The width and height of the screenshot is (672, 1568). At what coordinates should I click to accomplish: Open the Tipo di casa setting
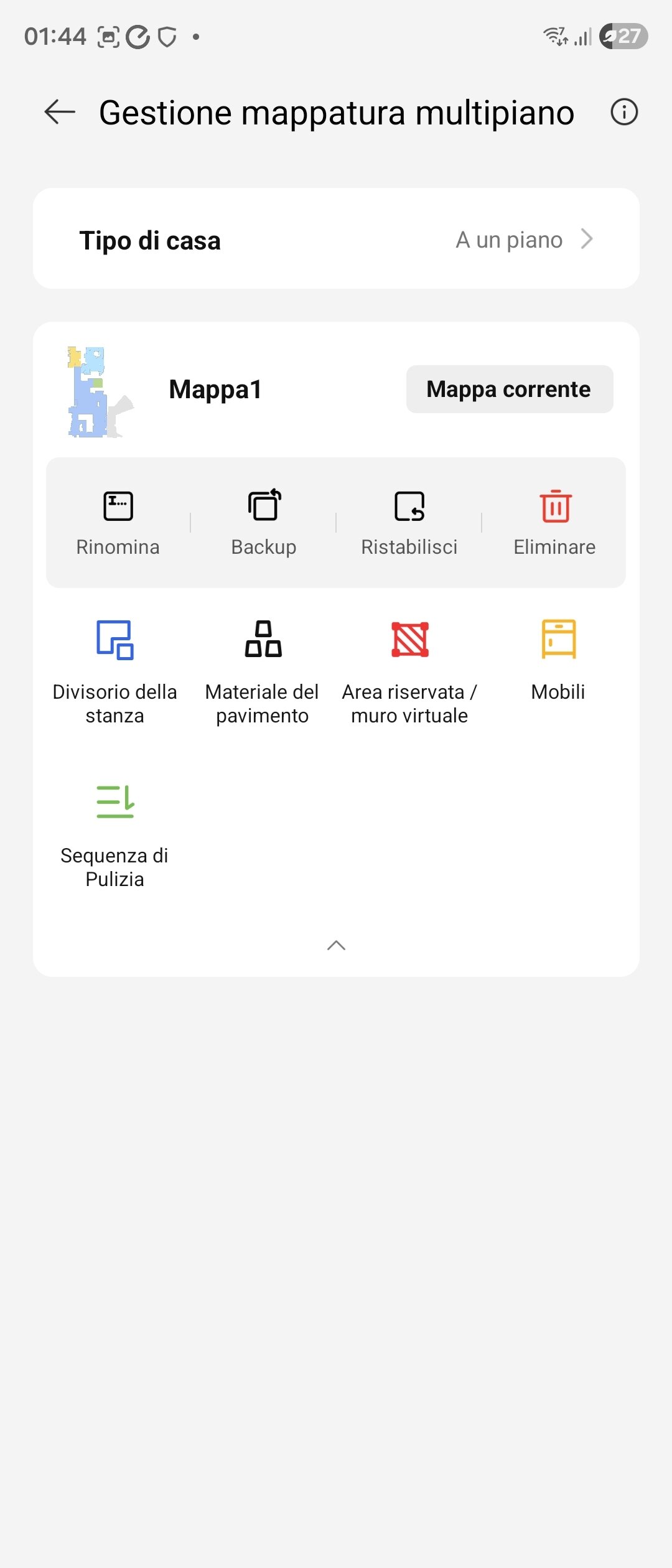point(336,238)
